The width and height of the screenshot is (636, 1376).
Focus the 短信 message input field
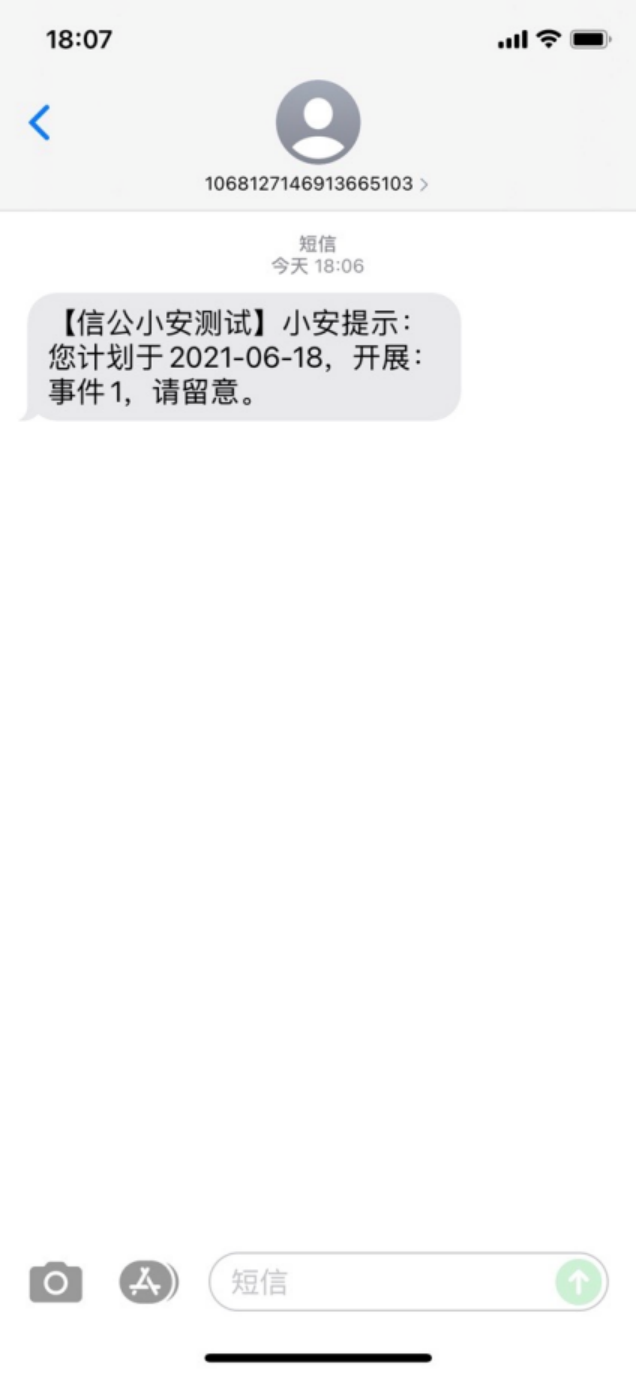[380, 1282]
